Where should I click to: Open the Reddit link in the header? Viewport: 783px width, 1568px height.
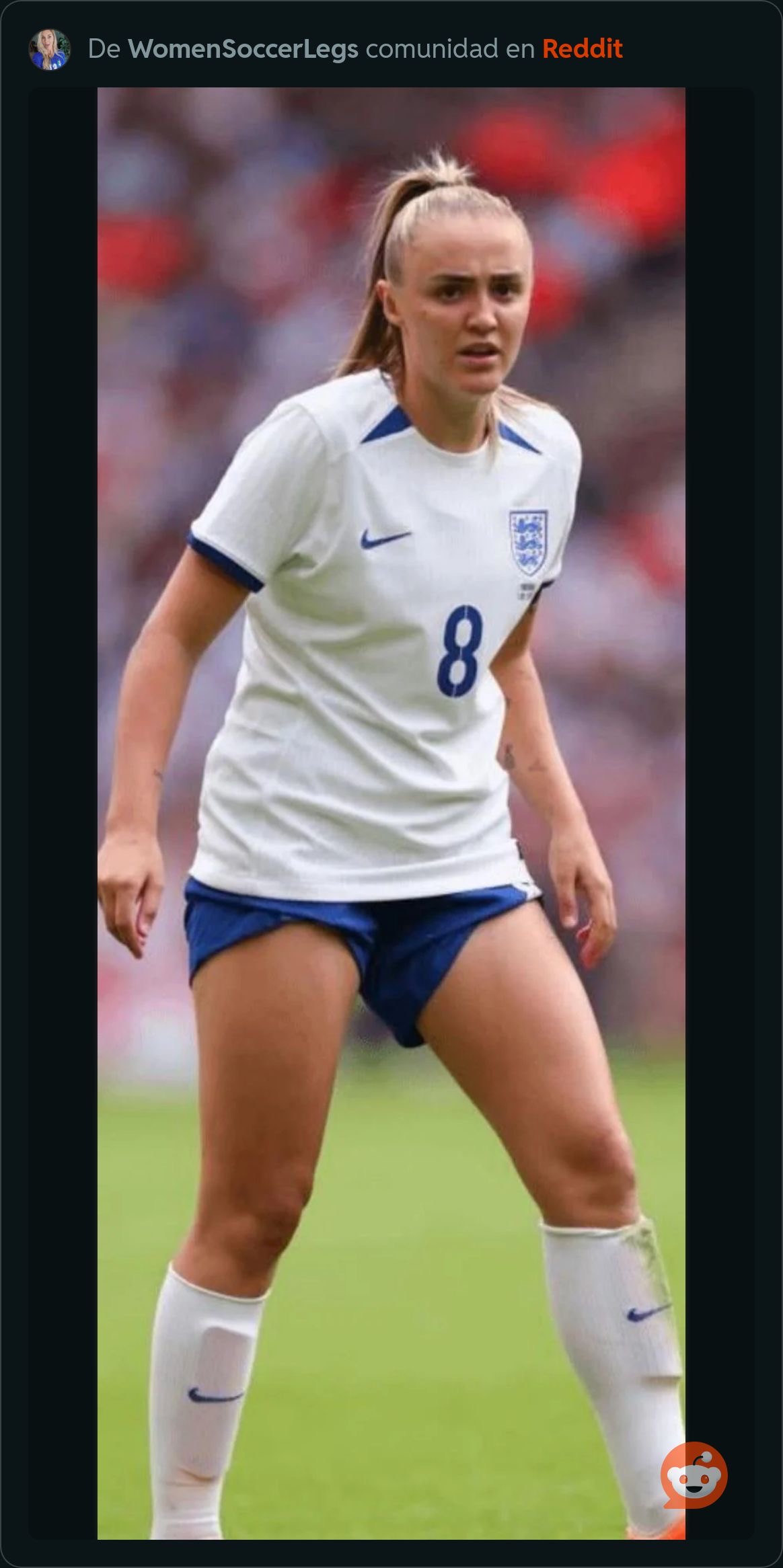(583, 49)
